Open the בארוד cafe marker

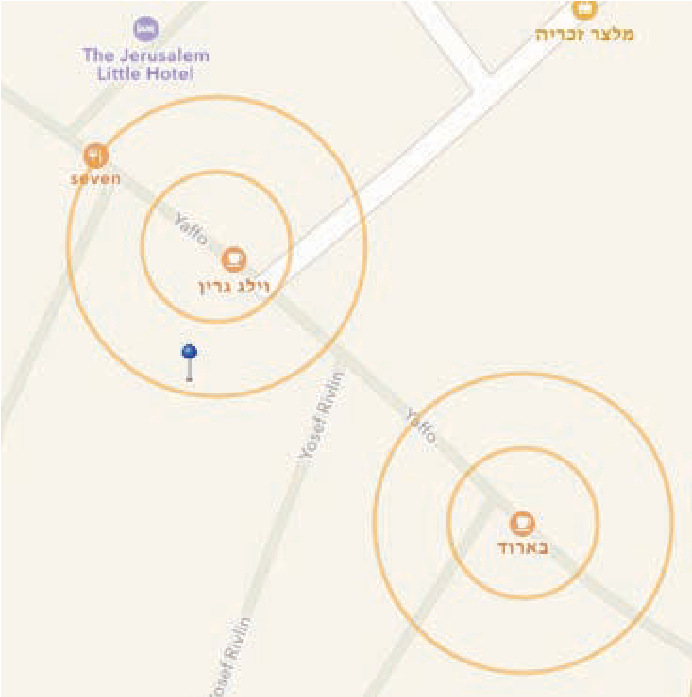coord(521,523)
